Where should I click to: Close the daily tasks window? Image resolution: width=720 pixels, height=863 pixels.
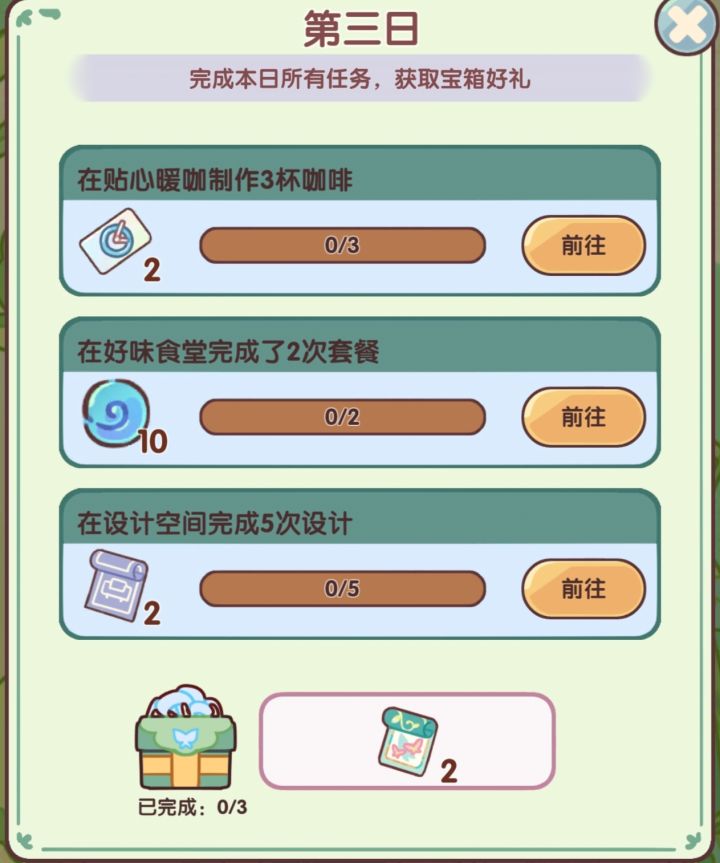685,26
